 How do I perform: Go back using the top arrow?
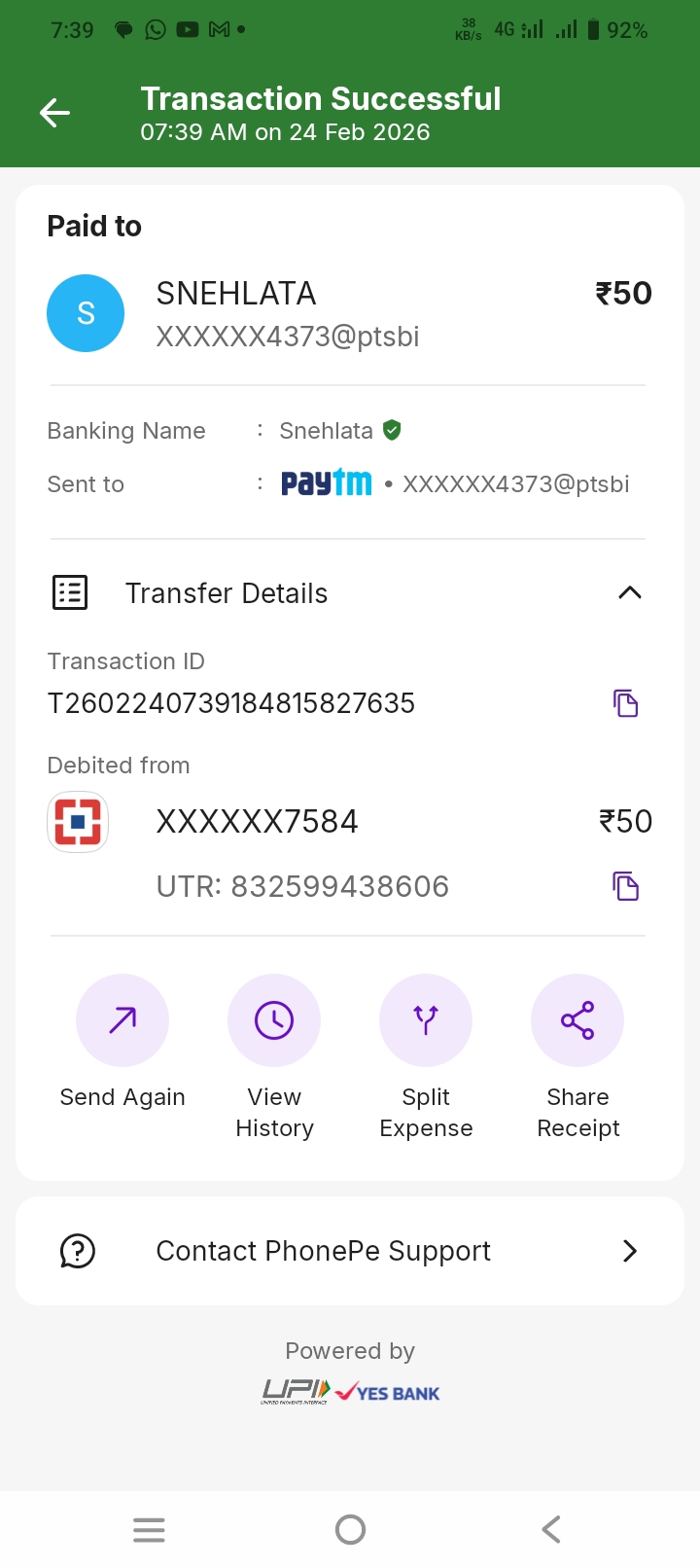pyautogui.click(x=55, y=113)
